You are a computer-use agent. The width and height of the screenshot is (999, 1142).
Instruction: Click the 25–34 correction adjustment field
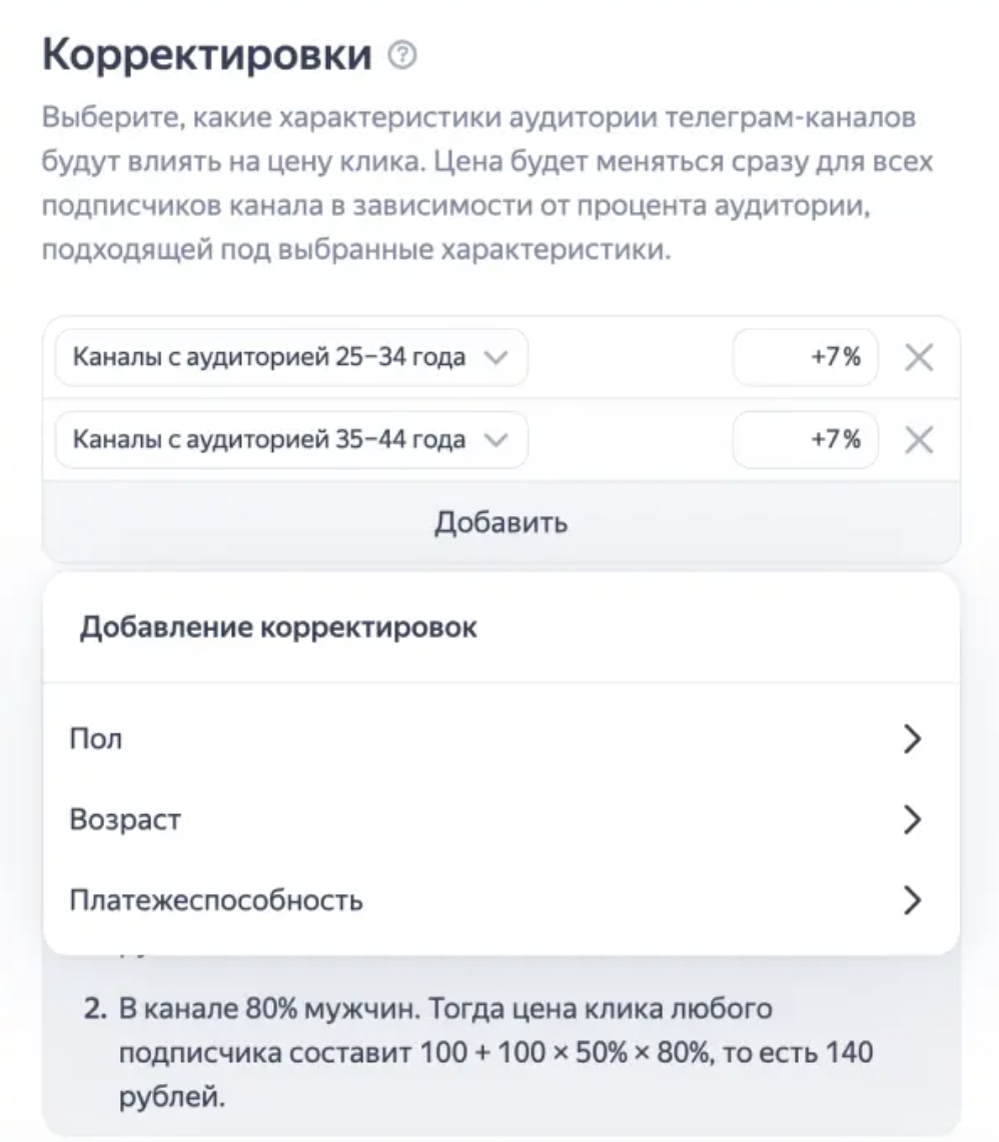pos(805,357)
